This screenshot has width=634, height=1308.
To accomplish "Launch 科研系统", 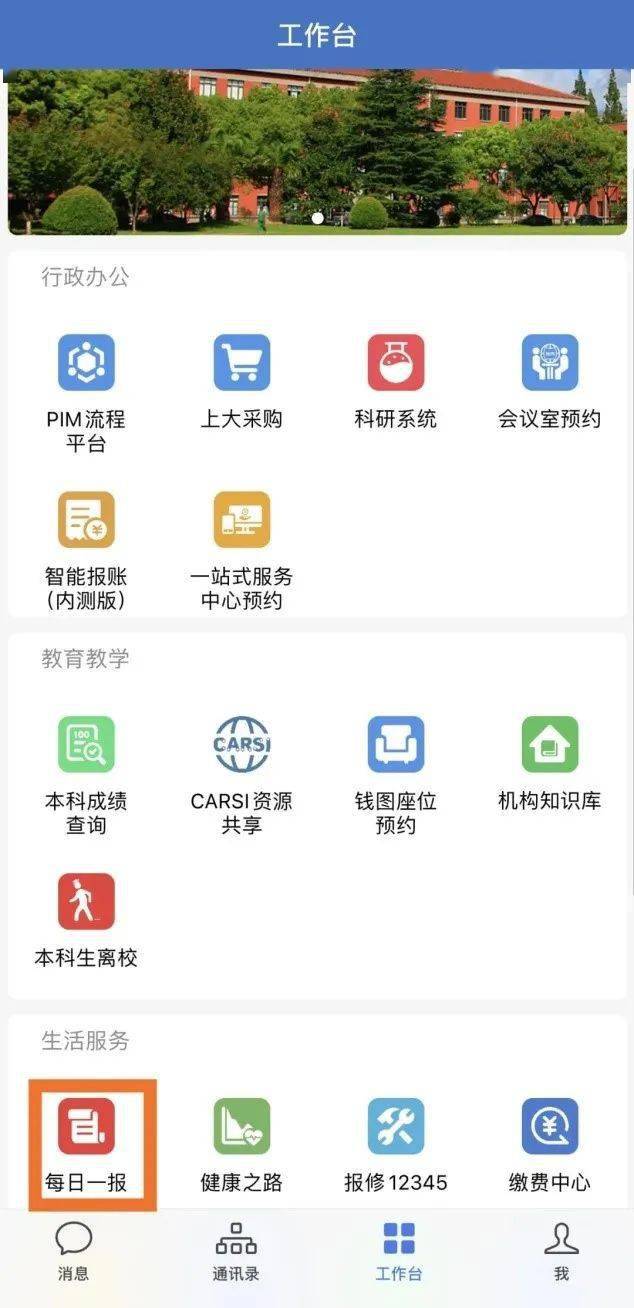I will coord(396,363).
